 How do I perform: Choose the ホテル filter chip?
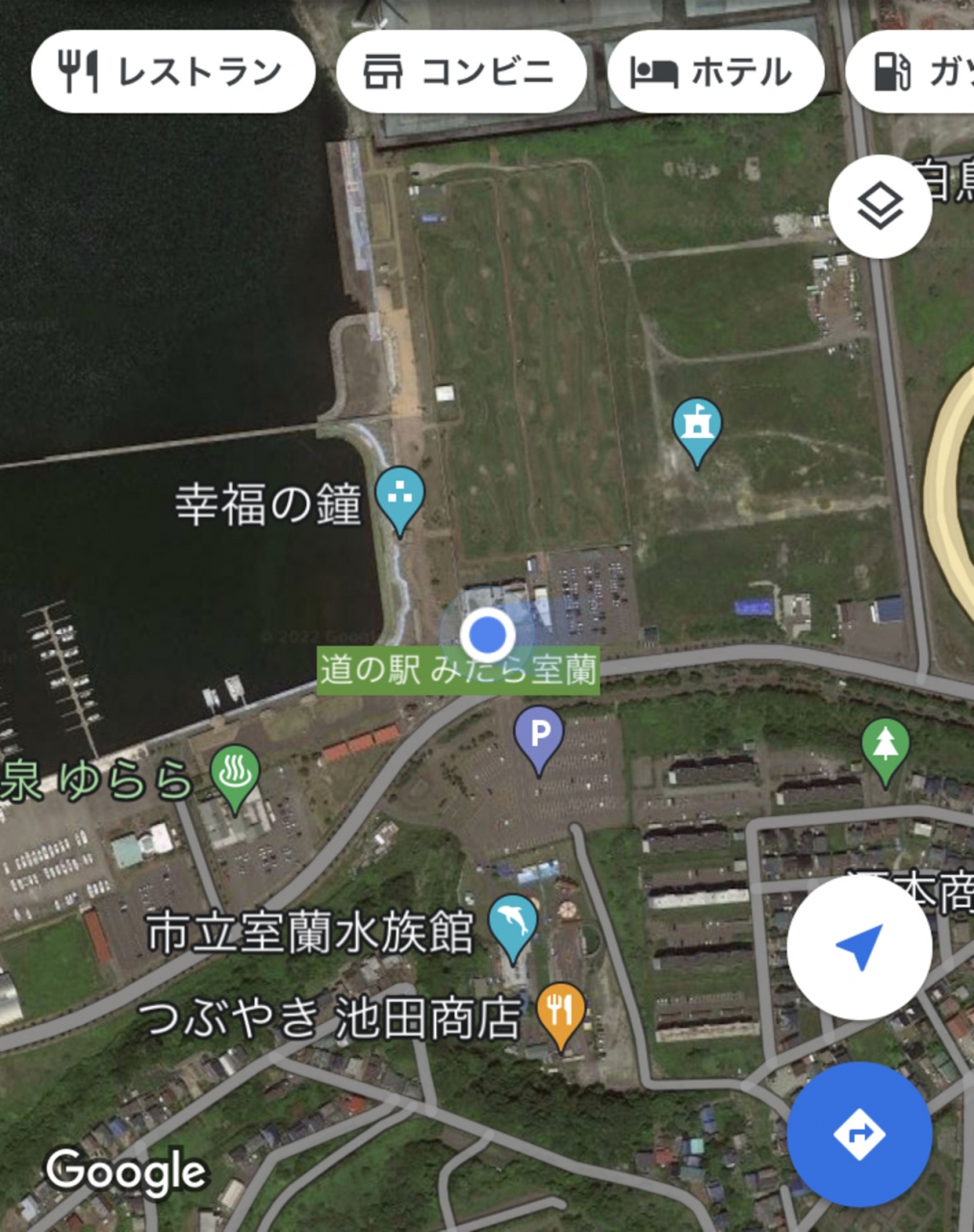click(x=715, y=72)
